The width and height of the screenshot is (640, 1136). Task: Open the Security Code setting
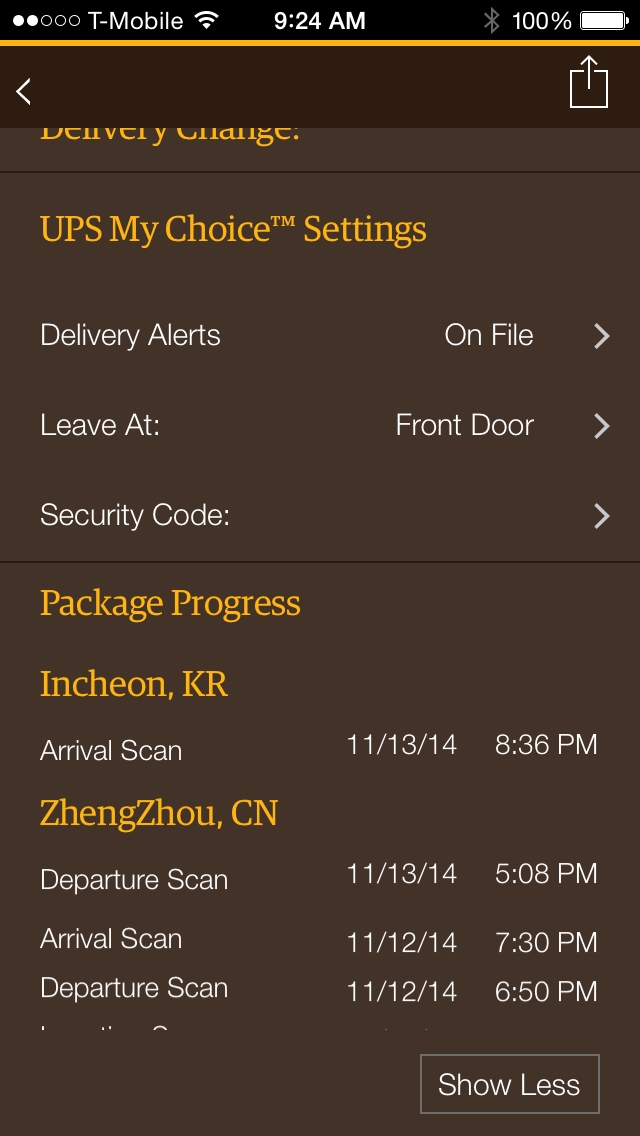(x=320, y=515)
